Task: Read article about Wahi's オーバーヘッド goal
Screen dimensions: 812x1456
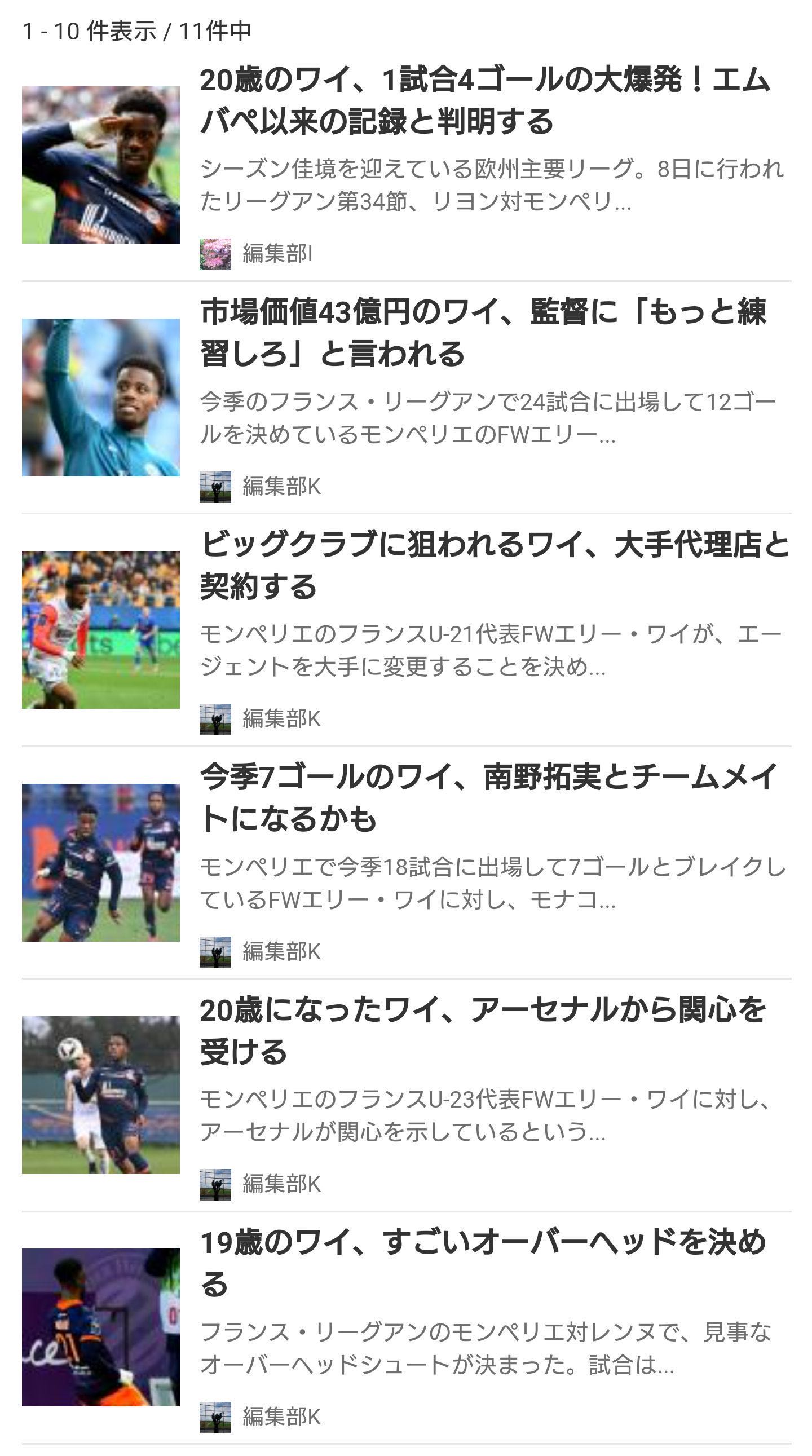Action: pyautogui.click(x=483, y=1263)
